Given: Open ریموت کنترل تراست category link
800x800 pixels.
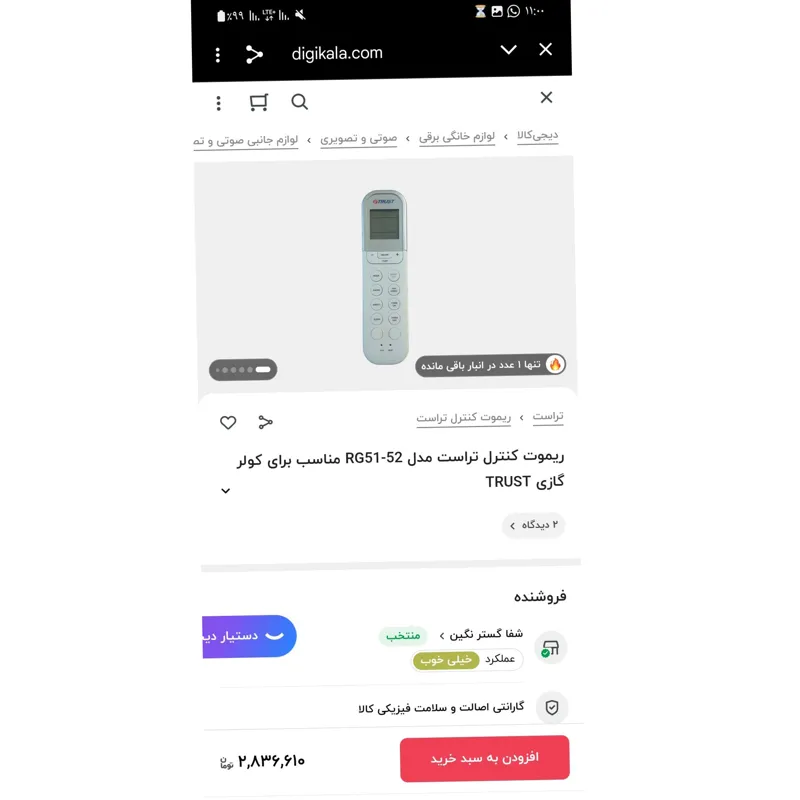Looking at the screenshot, I should 463,418.
